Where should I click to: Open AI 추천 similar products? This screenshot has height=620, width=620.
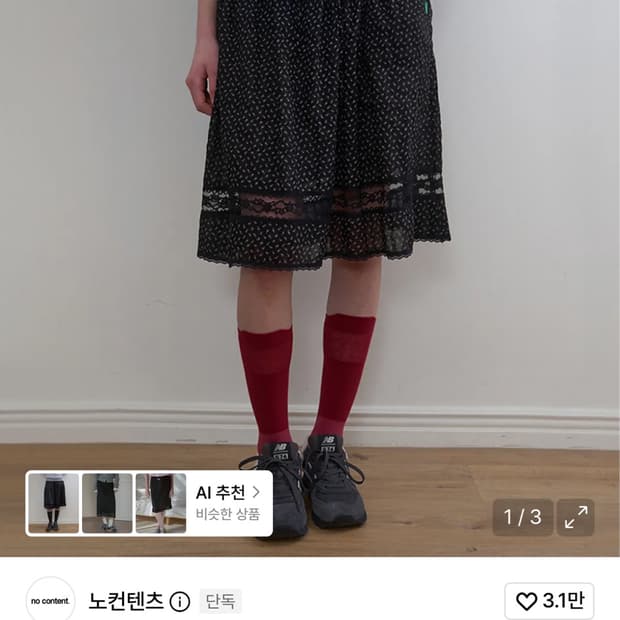point(228,503)
